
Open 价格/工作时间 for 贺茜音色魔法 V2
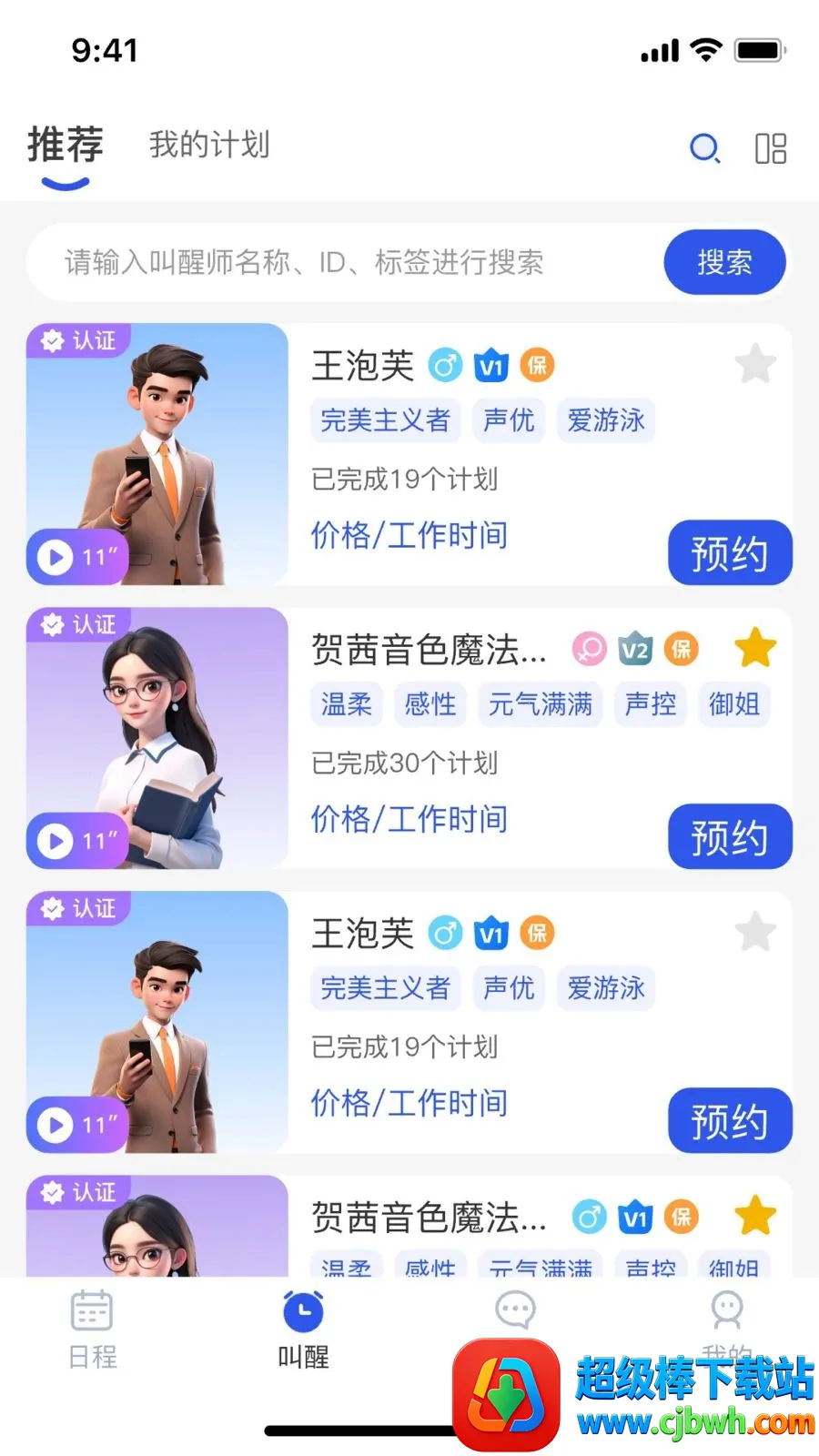(x=409, y=819)
